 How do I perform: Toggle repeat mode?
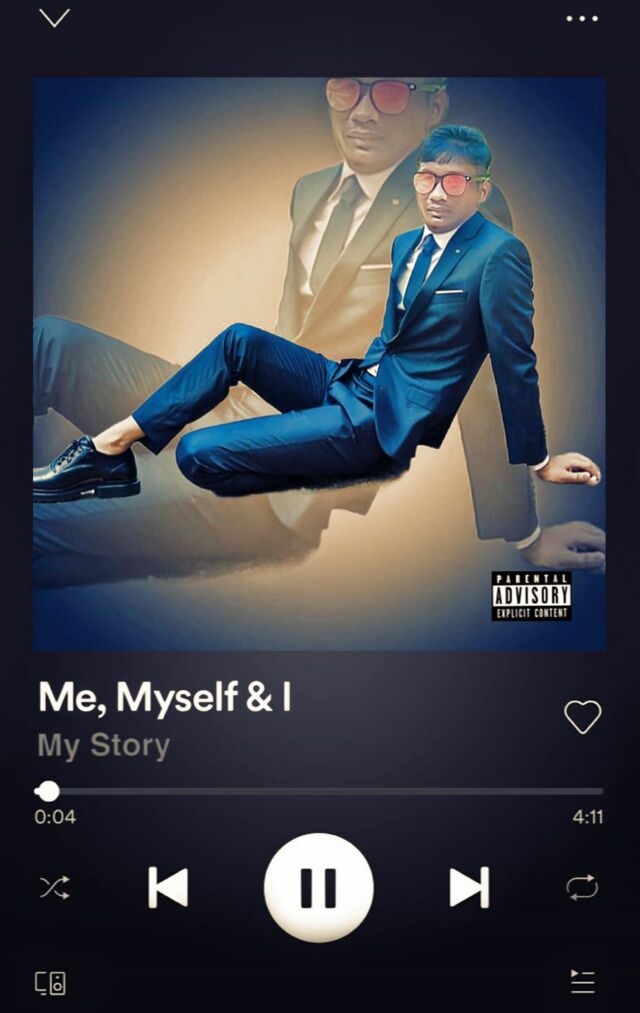pyautogui.click(x=582, y=887)
